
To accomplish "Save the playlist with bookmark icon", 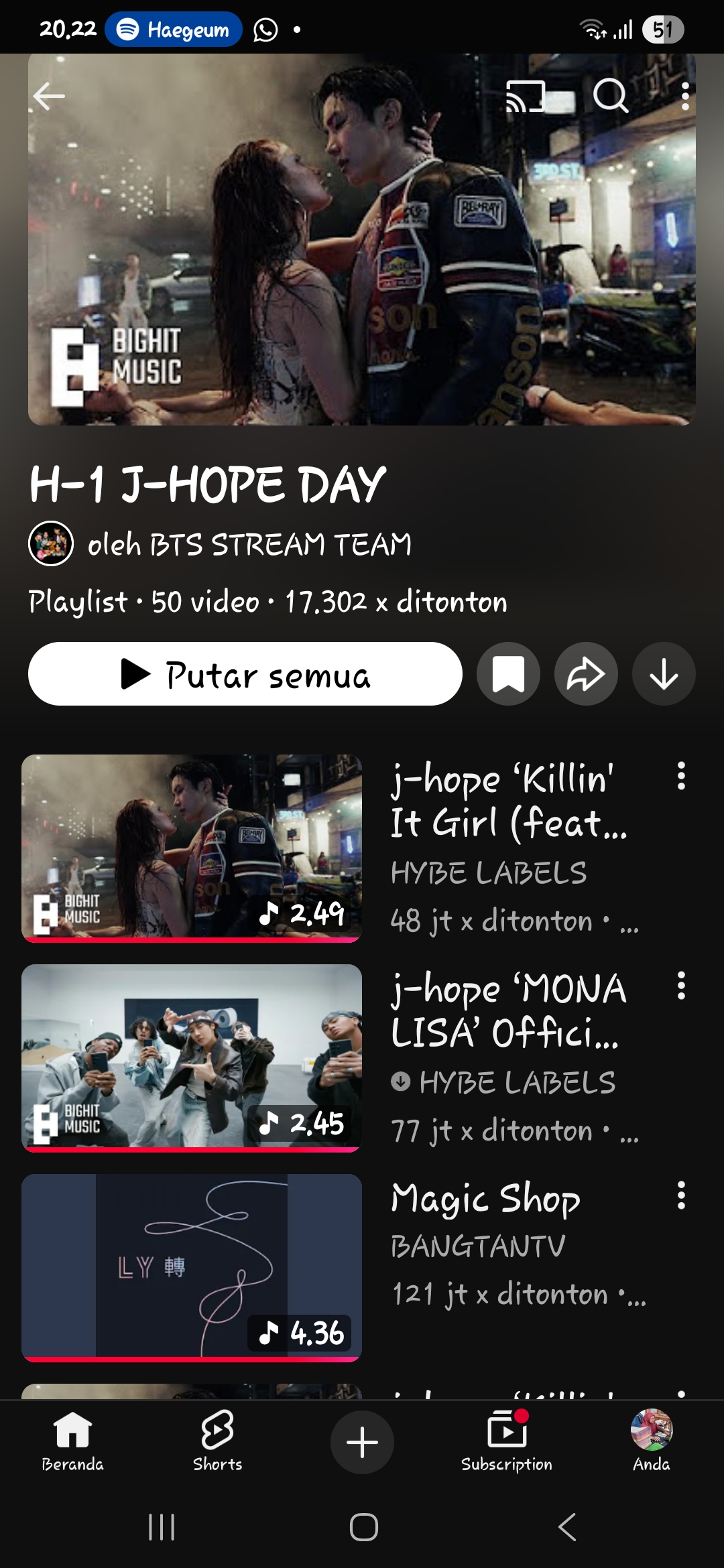I will pos(508,674).
